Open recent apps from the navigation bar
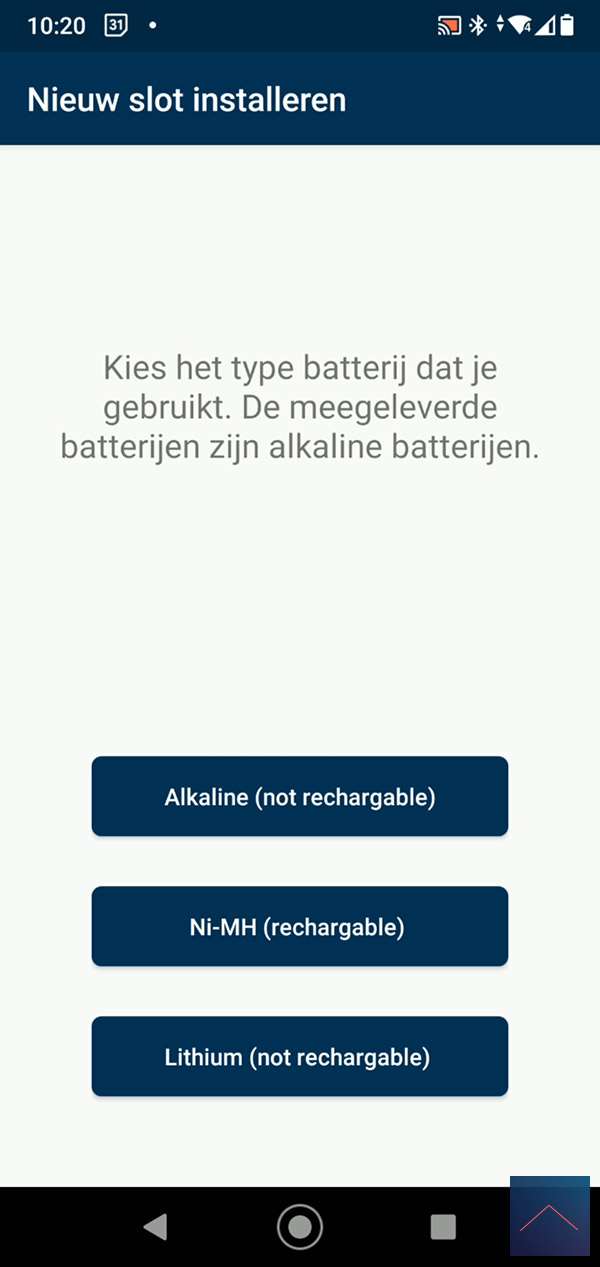The image size is (600, 1267). click(x=443, y=1227)
